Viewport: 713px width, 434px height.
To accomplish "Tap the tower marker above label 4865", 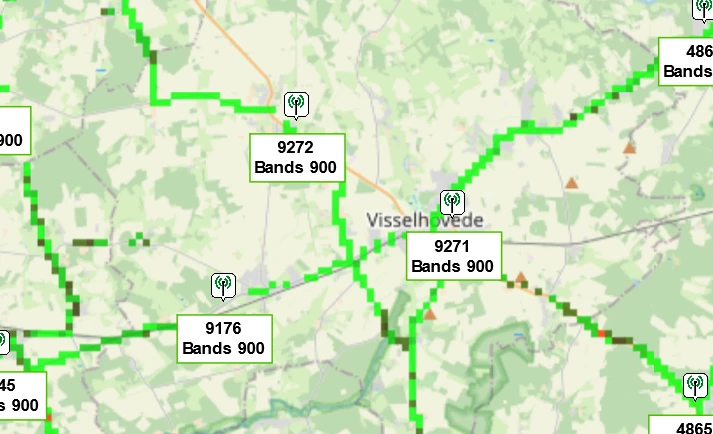I will tap(694, 384).
